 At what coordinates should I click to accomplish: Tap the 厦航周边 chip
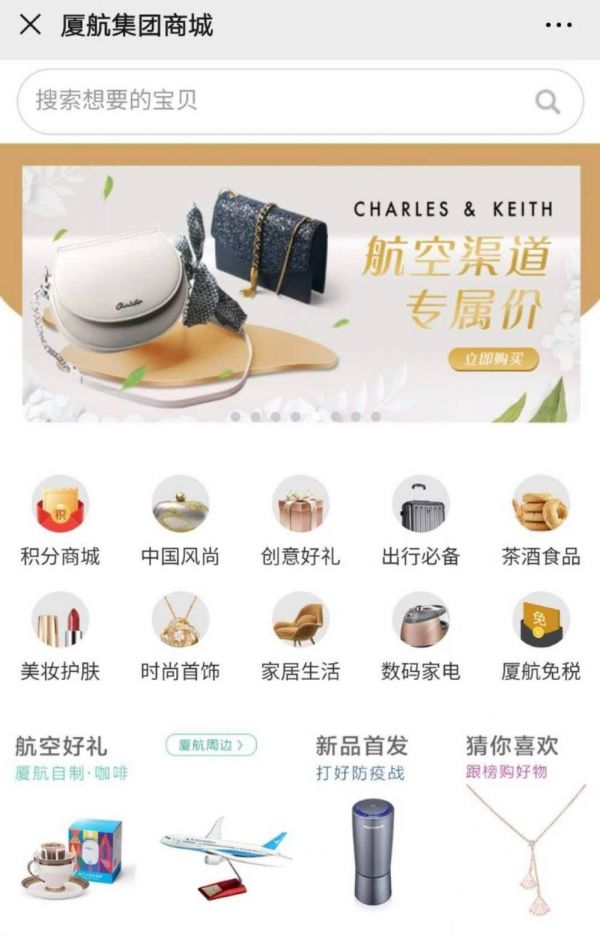point(211,744)
